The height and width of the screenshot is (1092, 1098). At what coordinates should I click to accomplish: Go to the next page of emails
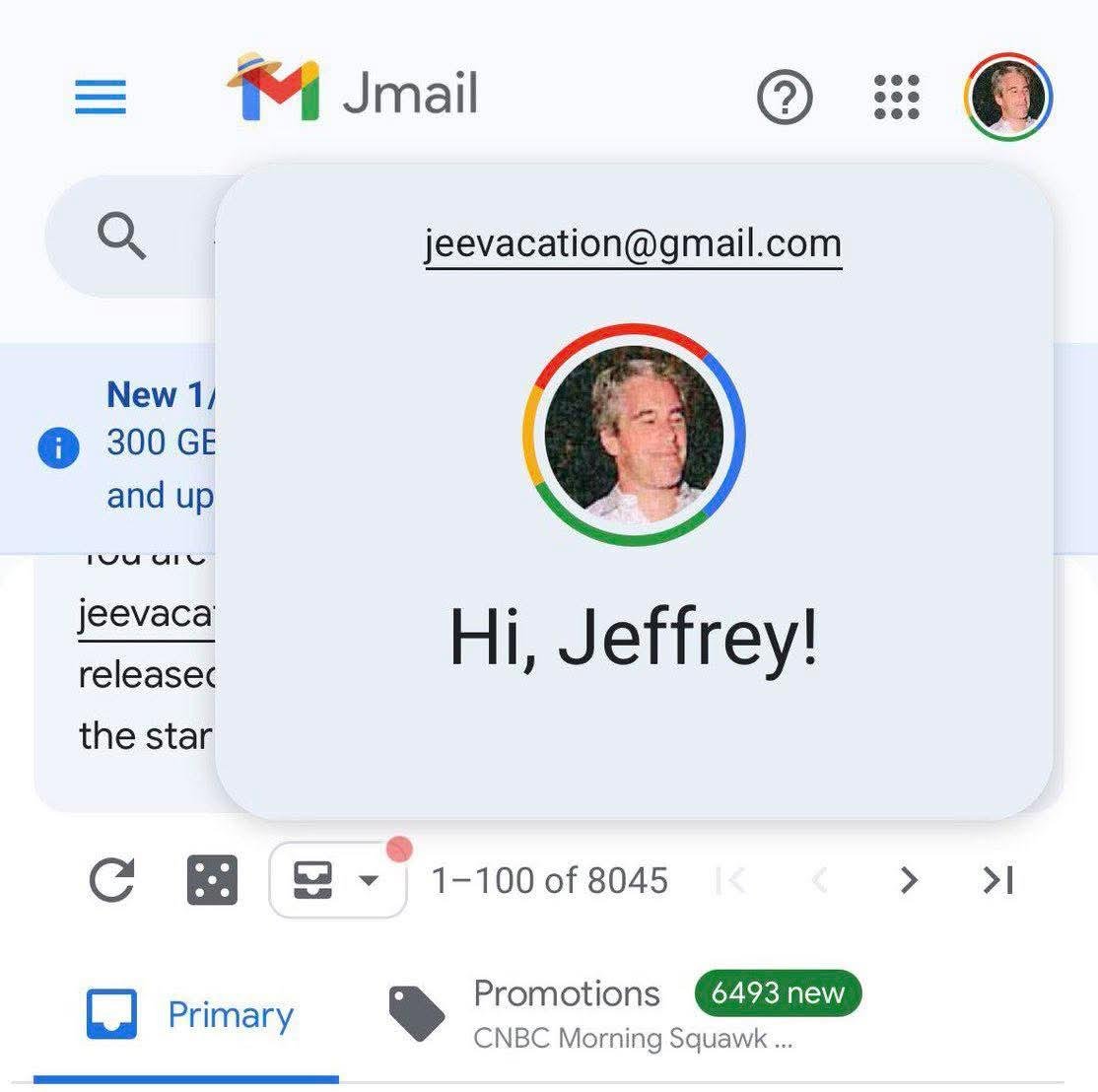(909, 880)
